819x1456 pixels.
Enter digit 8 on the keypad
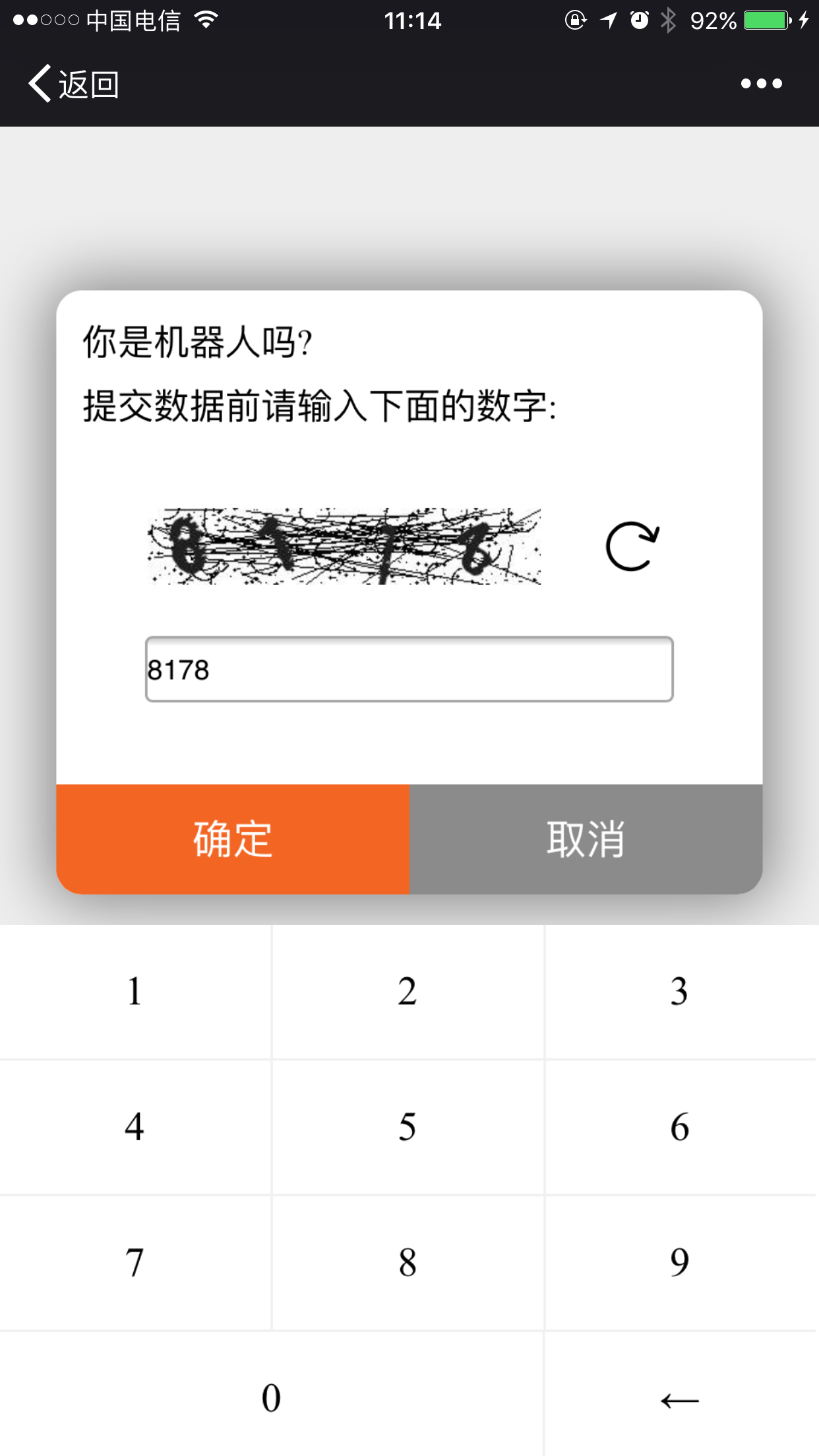(x=408, y=1263)
